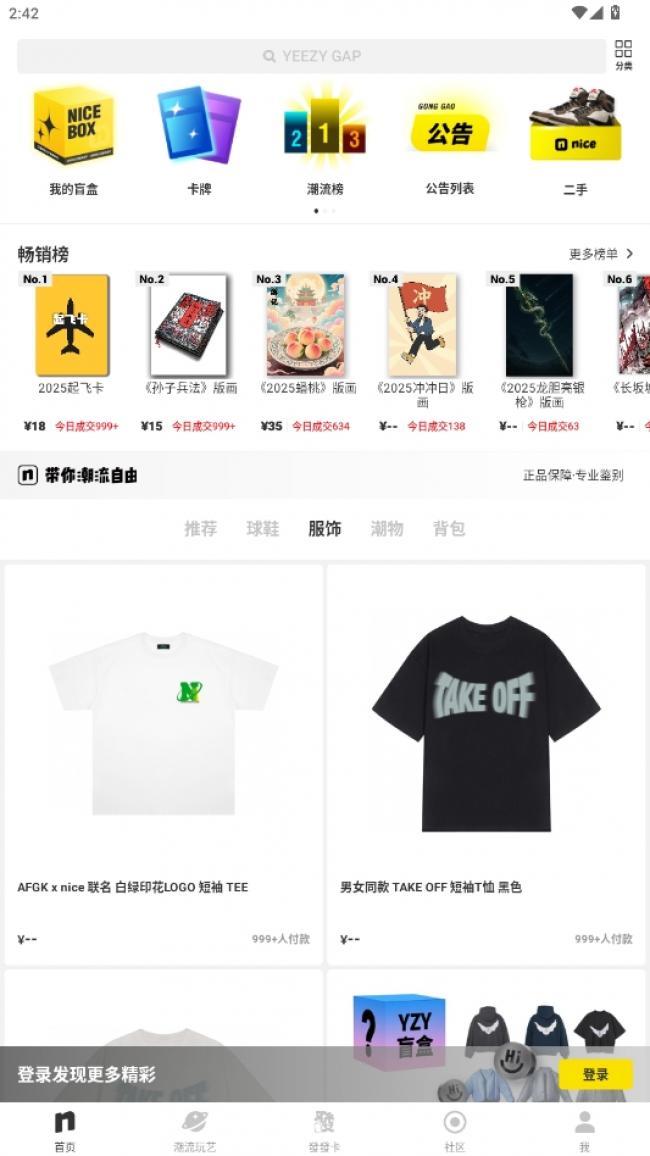Open the YEEZY GAP search box
Screen dimensions: 650x1156
pos(311,56)
